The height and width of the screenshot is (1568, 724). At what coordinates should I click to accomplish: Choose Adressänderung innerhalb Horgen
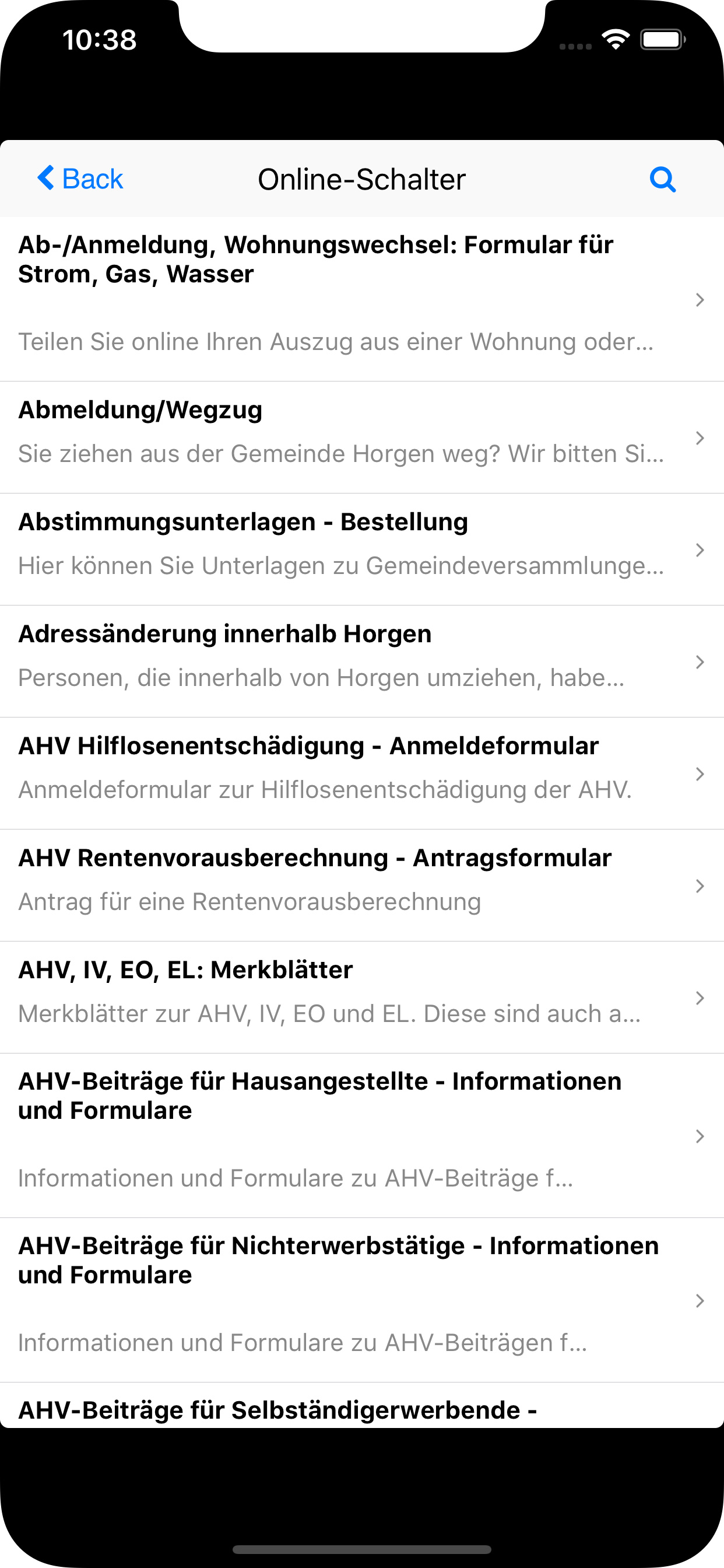click(x=361, y=661)
